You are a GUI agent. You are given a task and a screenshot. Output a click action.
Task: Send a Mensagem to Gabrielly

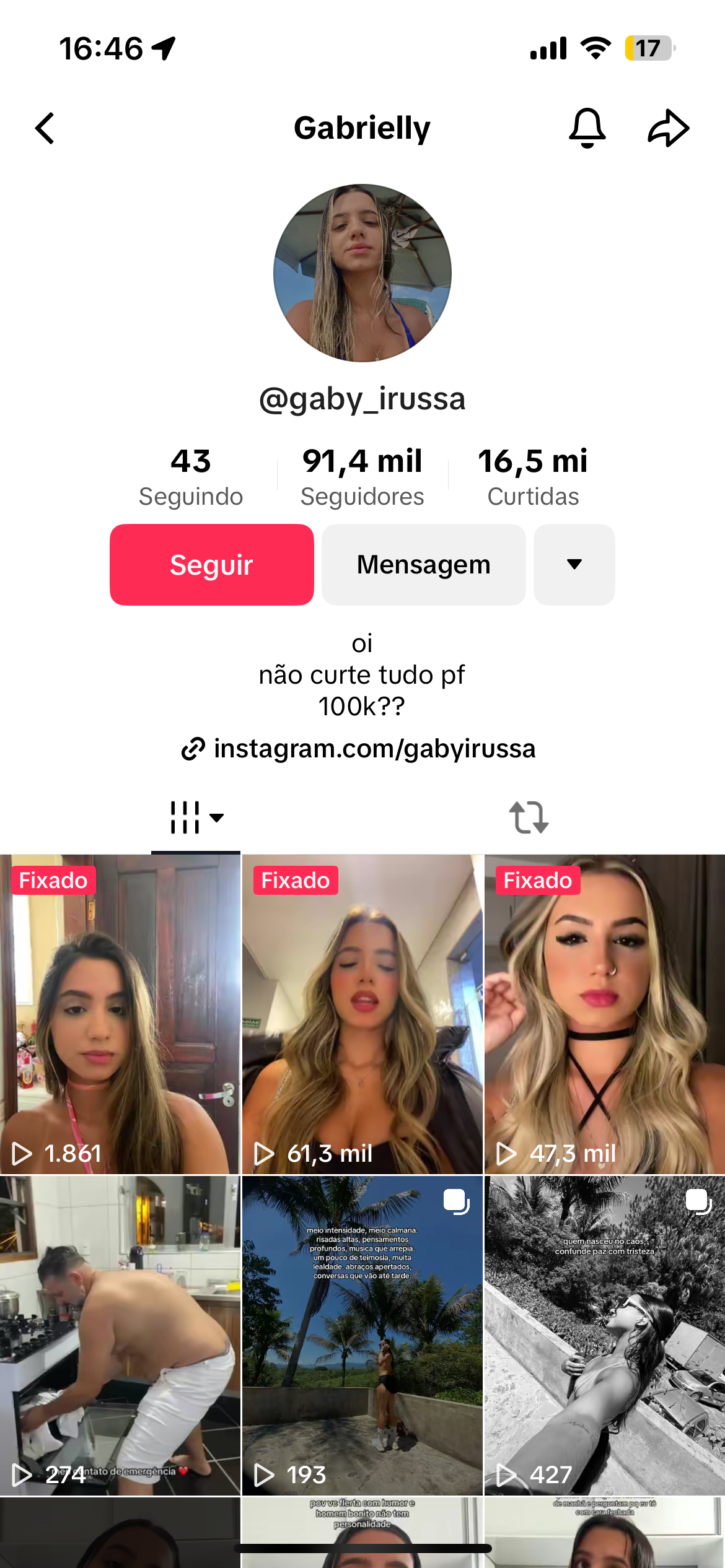click(x=424, y=565)
